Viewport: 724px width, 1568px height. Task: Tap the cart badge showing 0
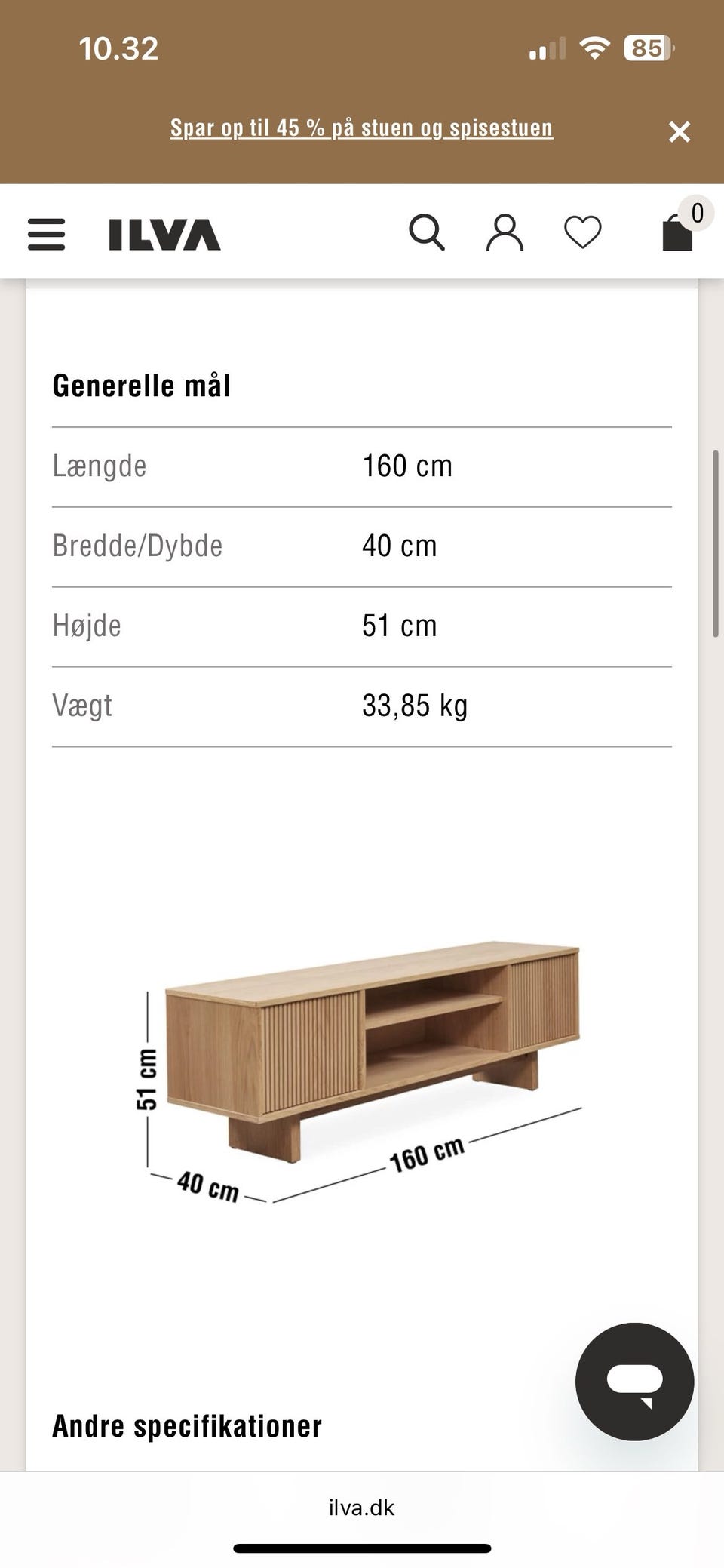696,213
